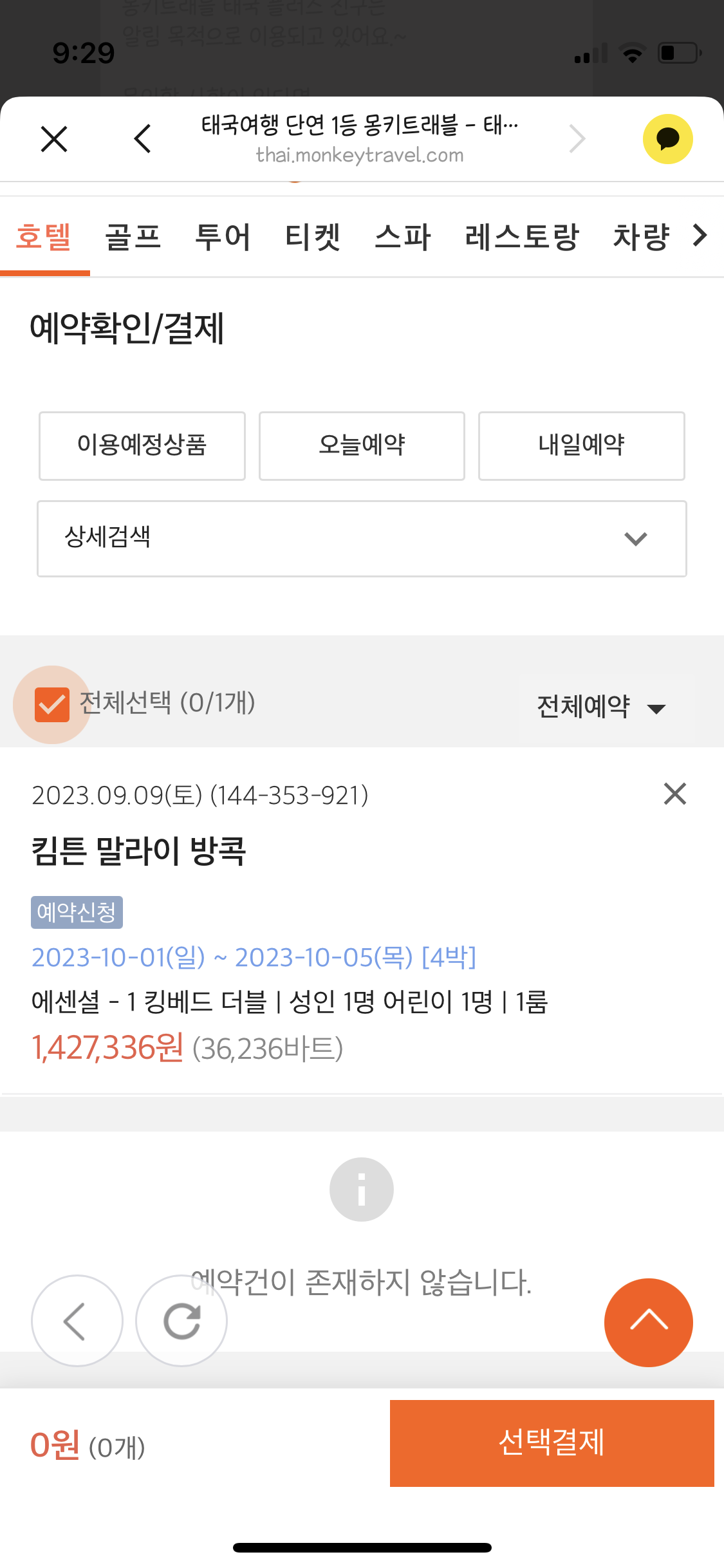Open the KakaoTalk chat bubble icon
The width and height of the screenshot is (724, 1568).
tap(667, 139)
